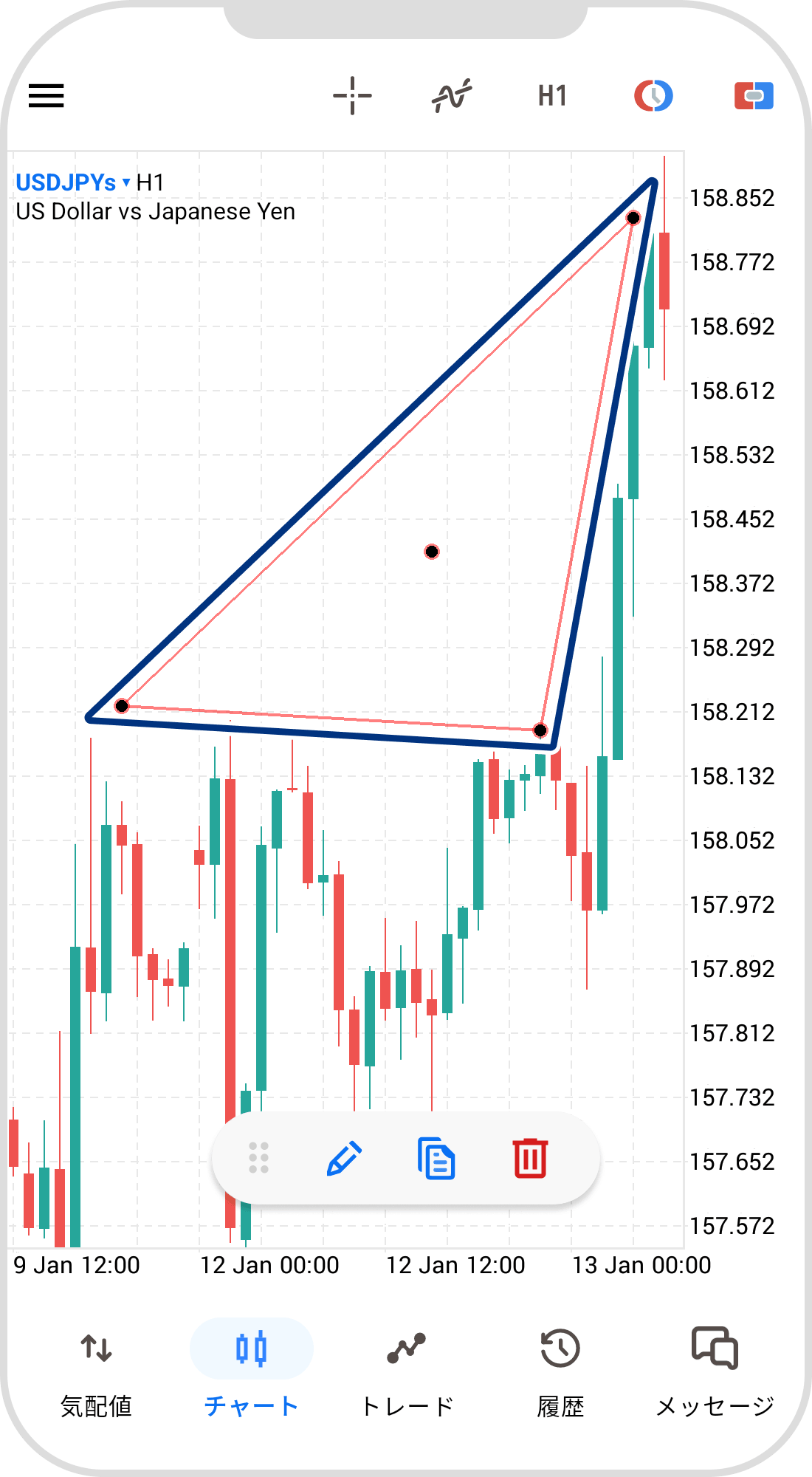Delete the selected triangle object
Viewport: 812px width, 1477px height.
530,1158
